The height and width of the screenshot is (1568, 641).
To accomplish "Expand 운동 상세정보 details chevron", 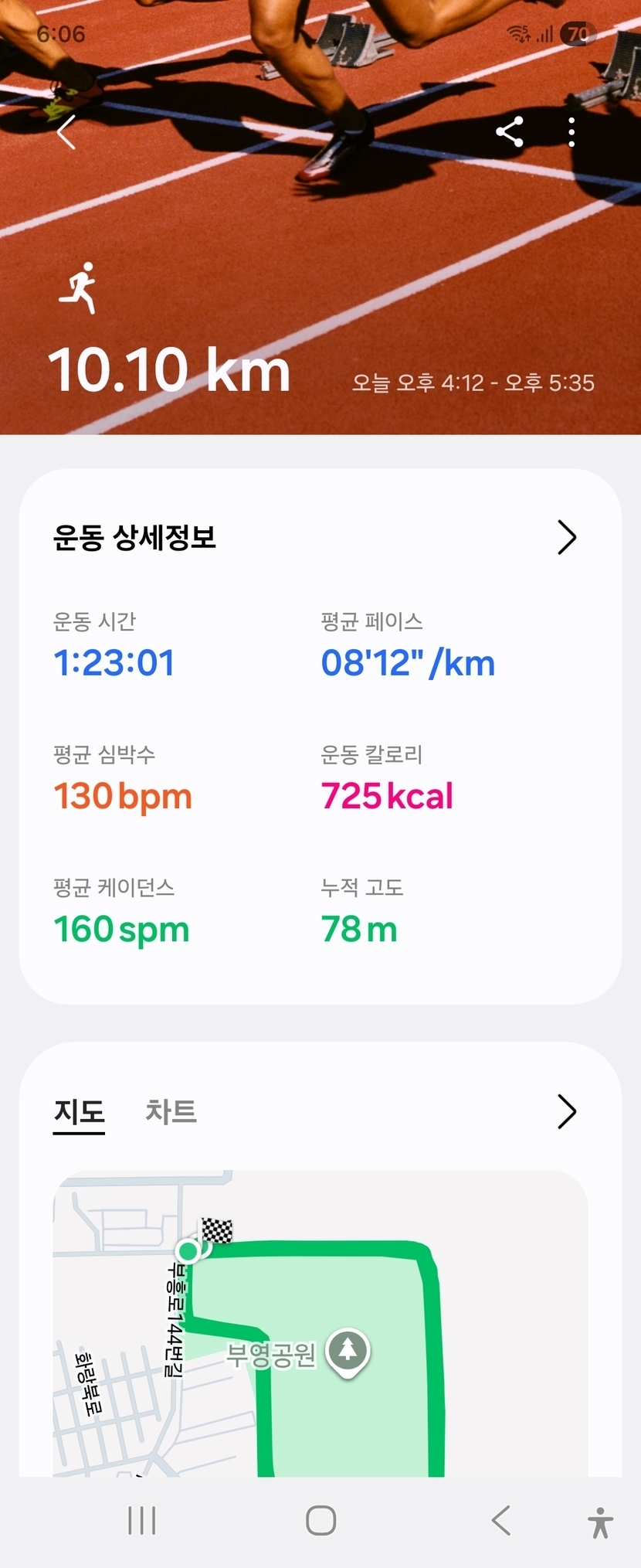I will (567, 537).
